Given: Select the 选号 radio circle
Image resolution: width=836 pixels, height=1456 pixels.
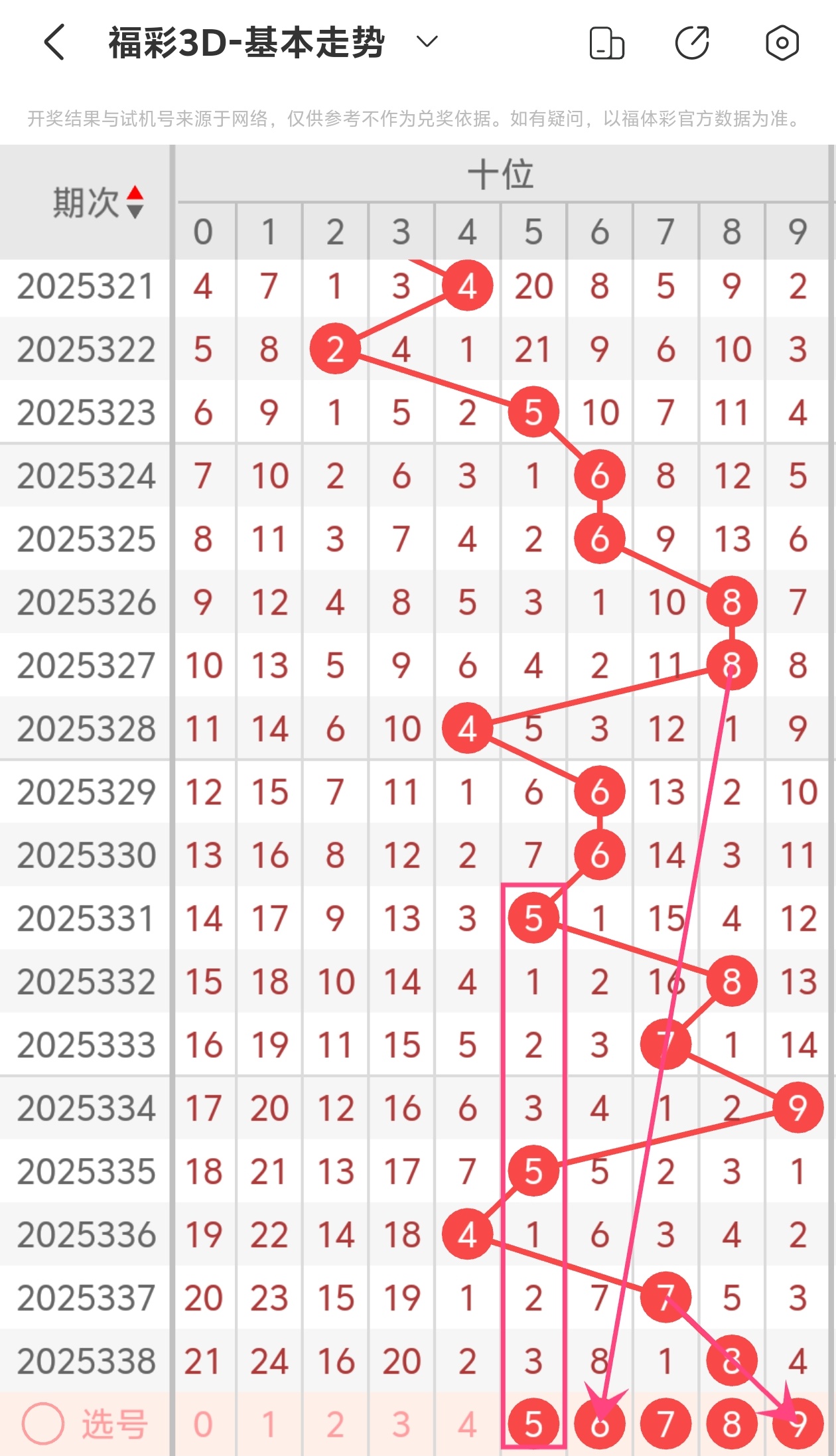Looking at the screenshot, I should coord(42,1423).
